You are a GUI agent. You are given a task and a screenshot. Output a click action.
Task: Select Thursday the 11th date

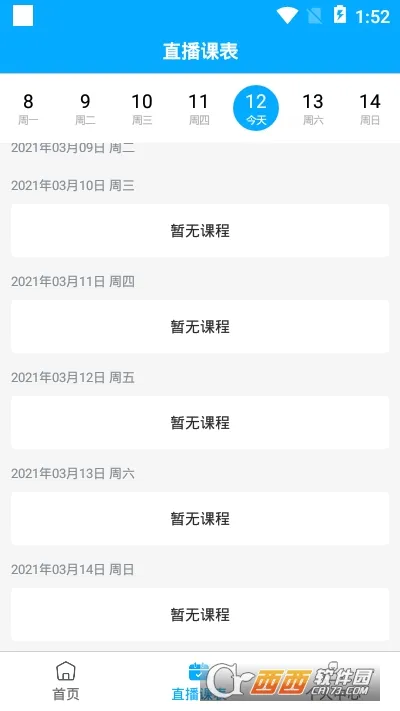[x=199, y=108]
